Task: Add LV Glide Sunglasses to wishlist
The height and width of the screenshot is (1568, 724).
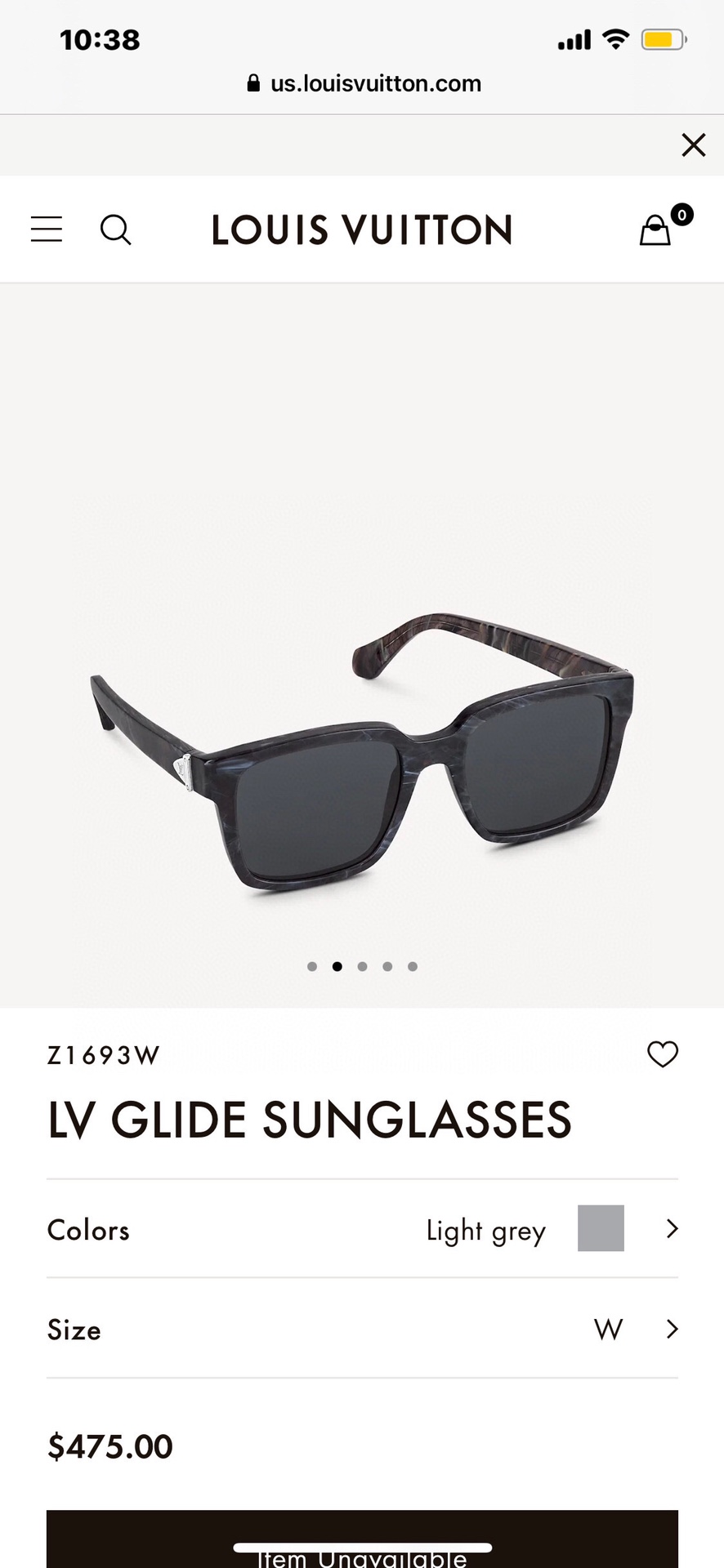Action: 662,1054
